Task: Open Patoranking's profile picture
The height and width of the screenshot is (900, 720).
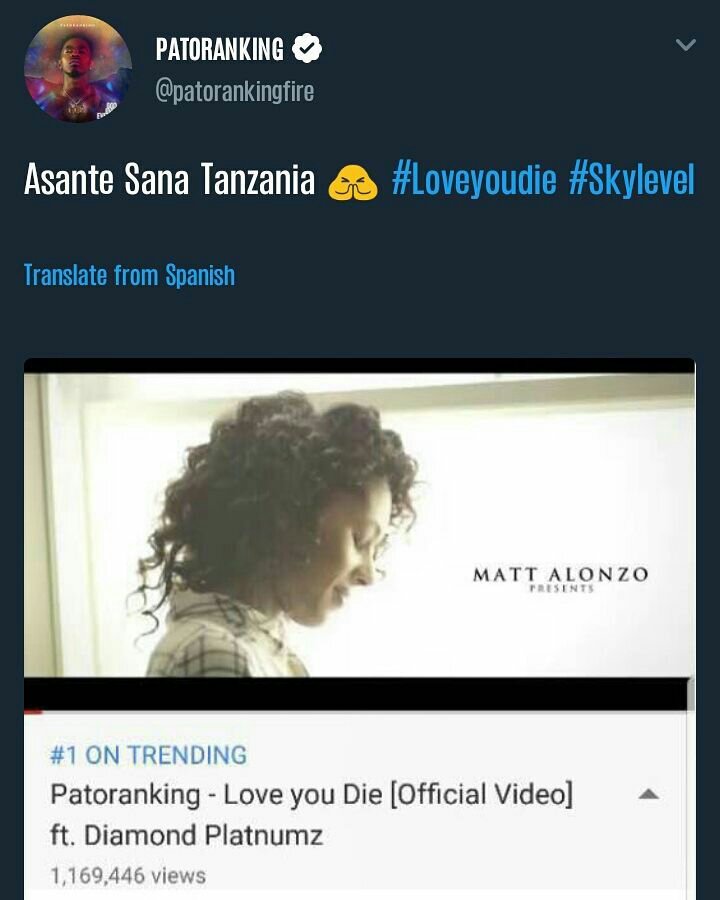Action: tap(77, 69)
